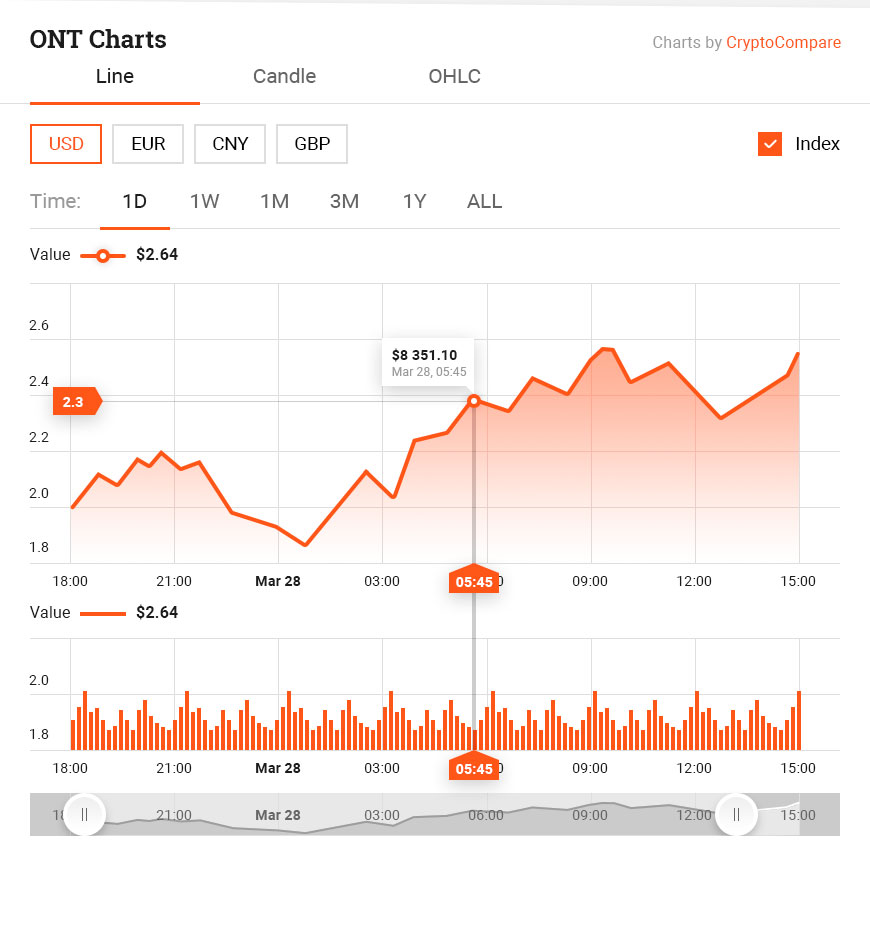
Task: Set time range to 1M
Action: click(274, 201)
